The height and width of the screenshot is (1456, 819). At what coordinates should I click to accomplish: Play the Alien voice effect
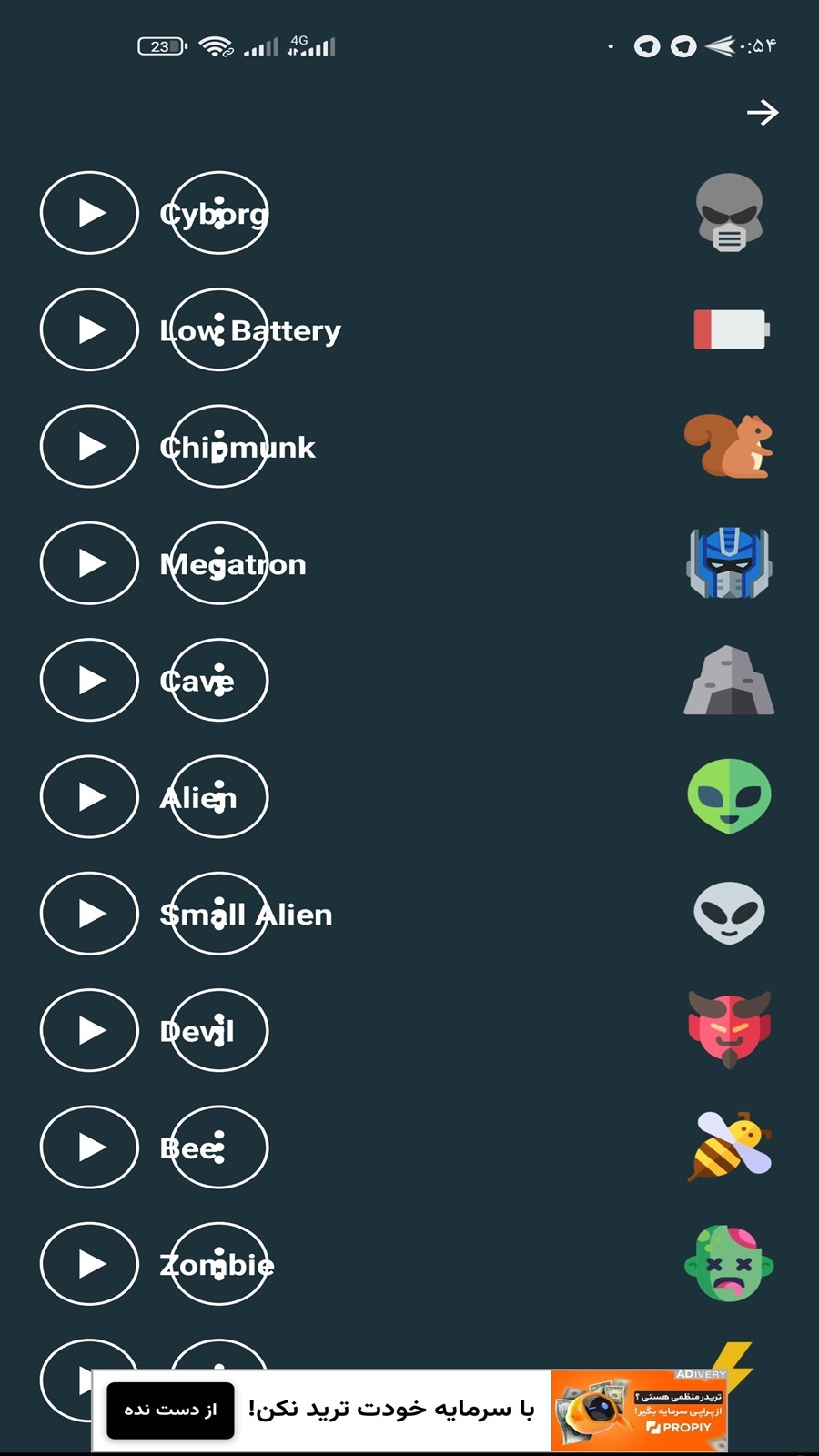[89, 797]
